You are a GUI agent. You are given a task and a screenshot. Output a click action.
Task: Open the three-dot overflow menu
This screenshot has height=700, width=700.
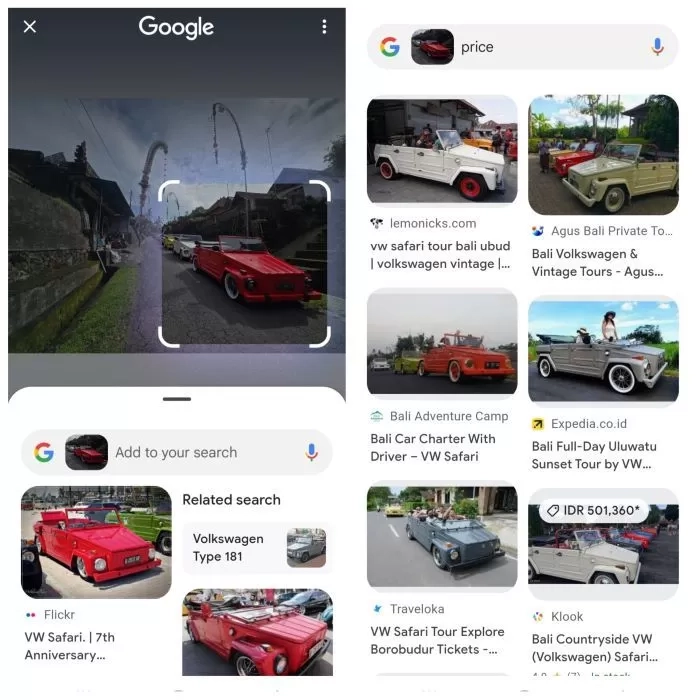click(324, 27)
